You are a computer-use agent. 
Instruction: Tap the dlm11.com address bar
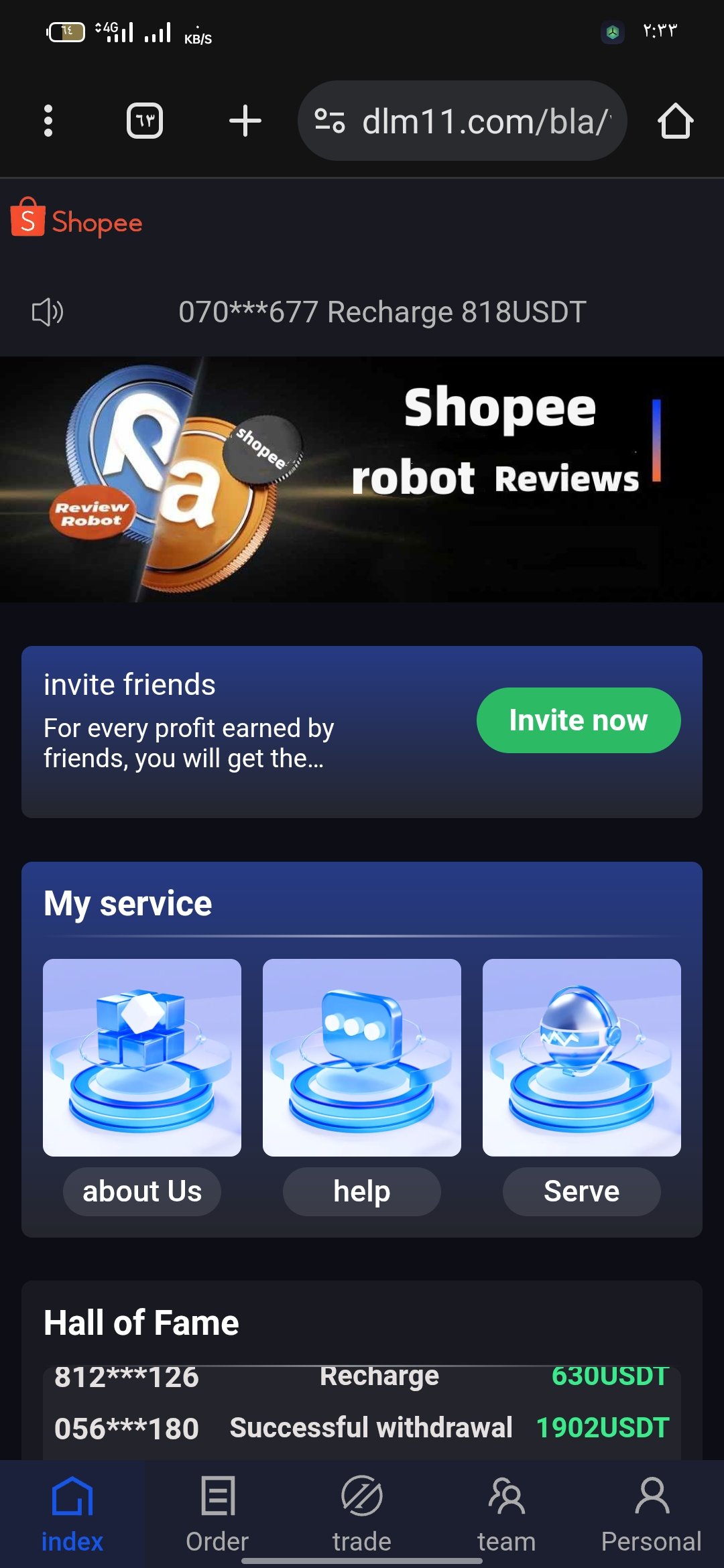(x=462, y=121)
